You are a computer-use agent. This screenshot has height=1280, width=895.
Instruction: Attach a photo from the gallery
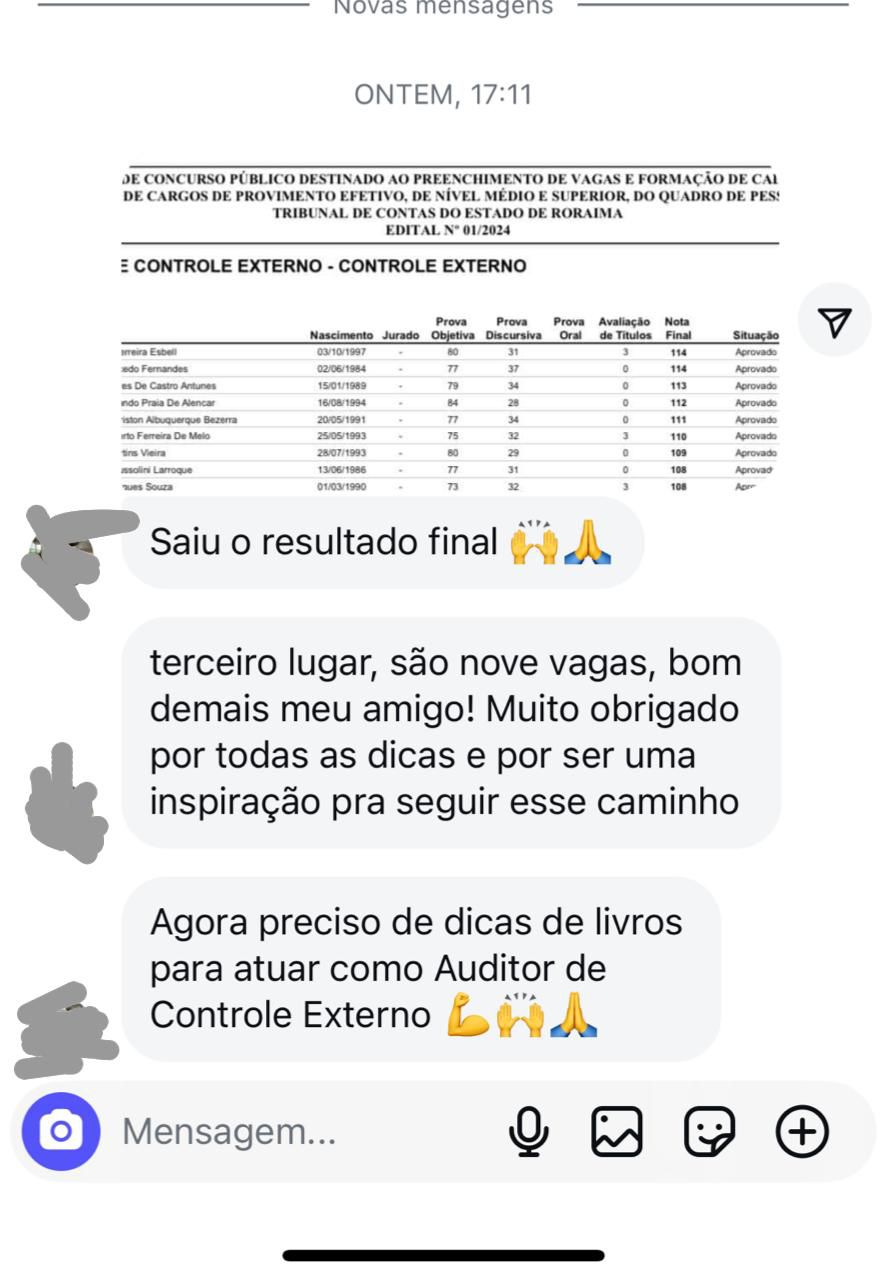617,1131
